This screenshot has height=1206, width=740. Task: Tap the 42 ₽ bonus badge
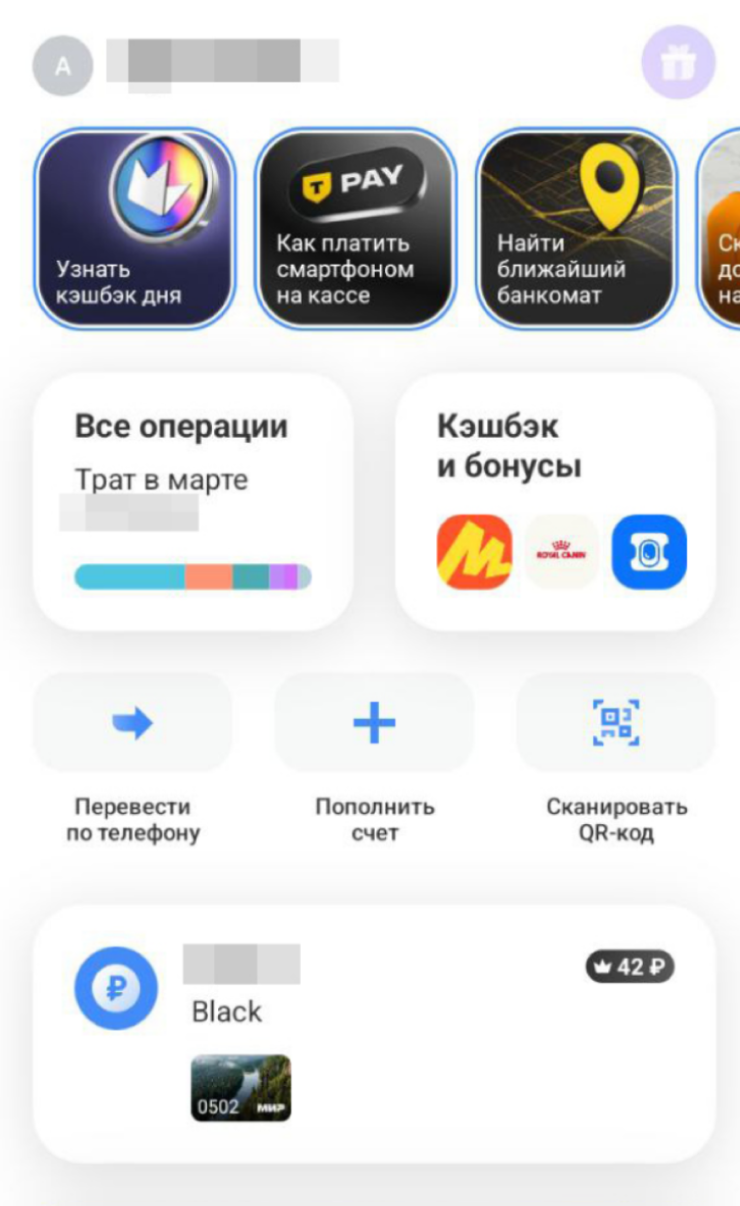pos(629,967)
